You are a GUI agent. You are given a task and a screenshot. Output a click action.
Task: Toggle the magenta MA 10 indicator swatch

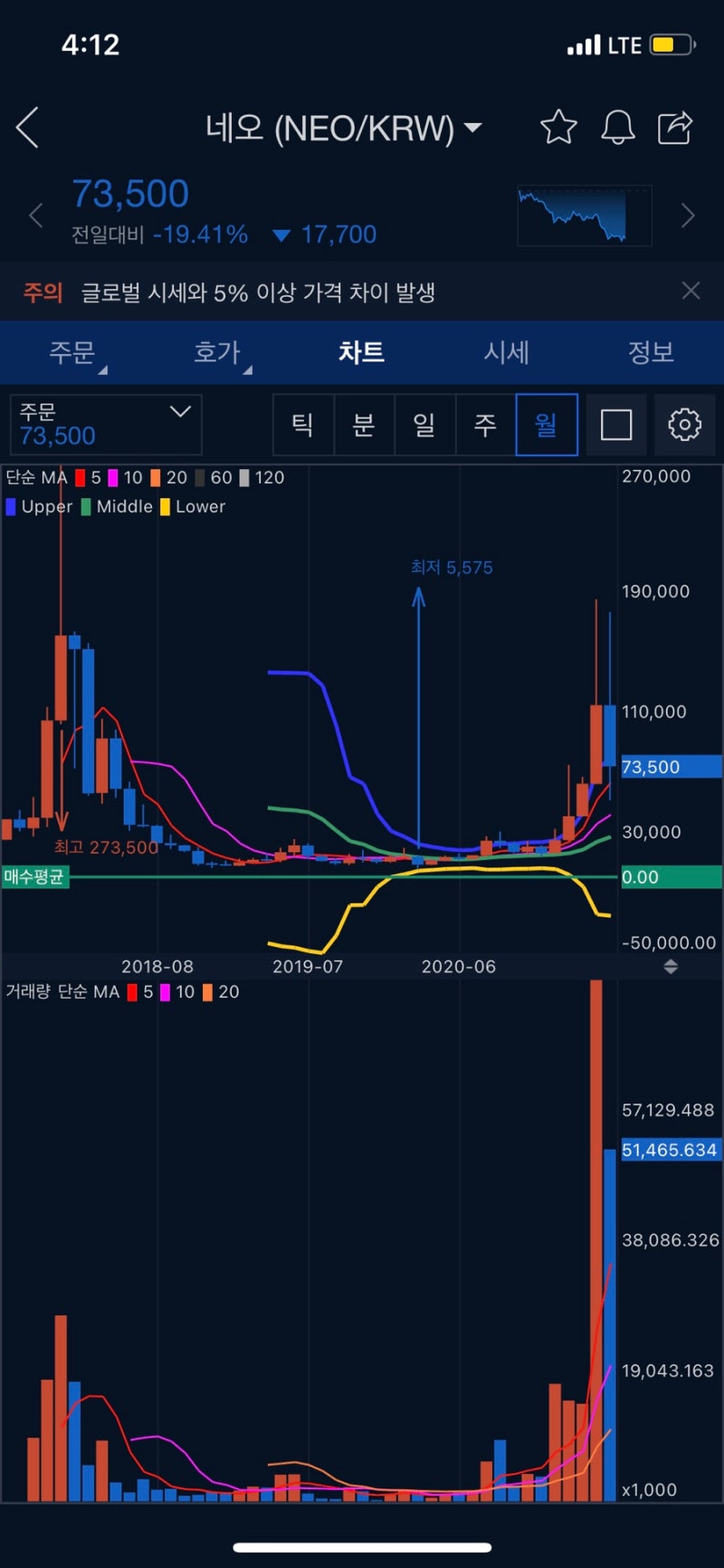click(112, 477)
